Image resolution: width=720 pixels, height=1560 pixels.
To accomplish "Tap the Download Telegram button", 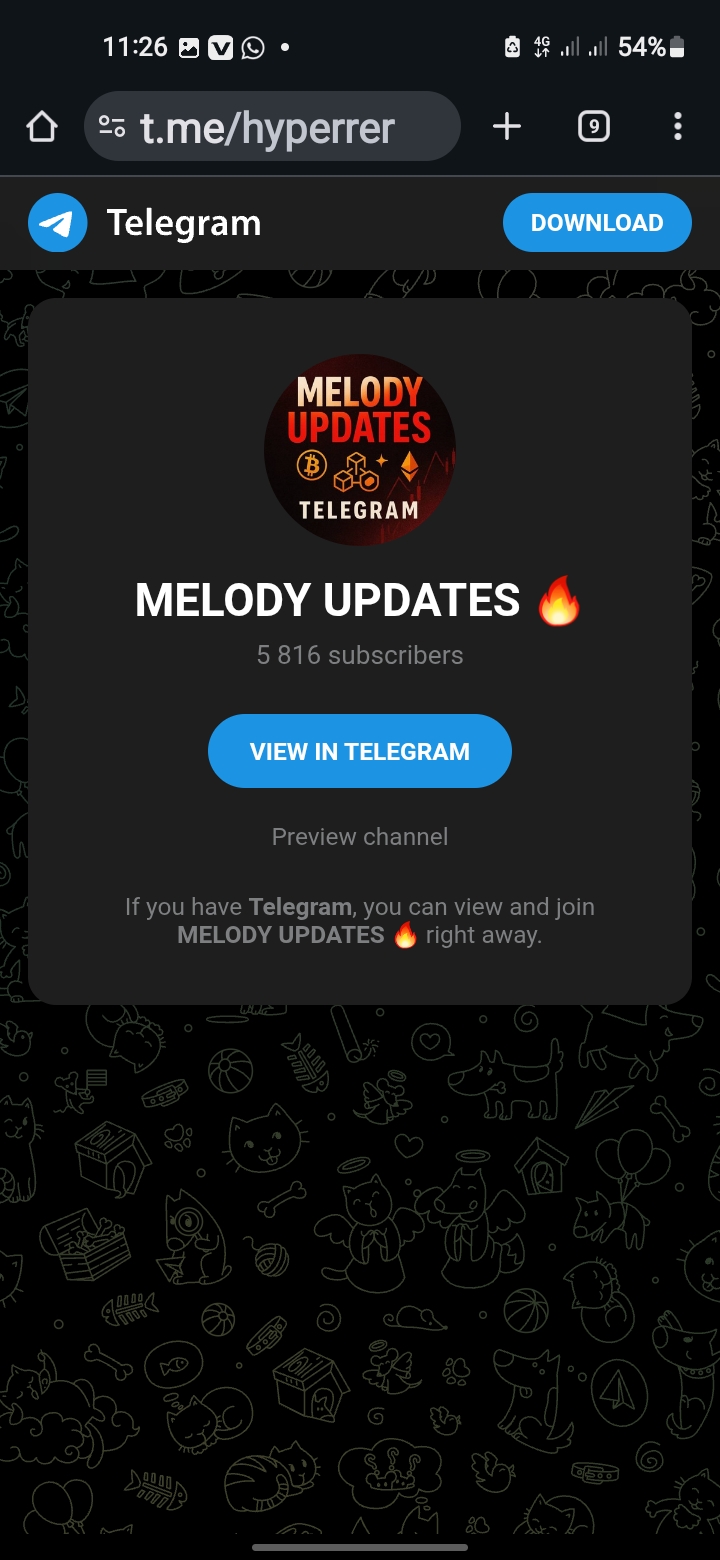I will point(596,223).
